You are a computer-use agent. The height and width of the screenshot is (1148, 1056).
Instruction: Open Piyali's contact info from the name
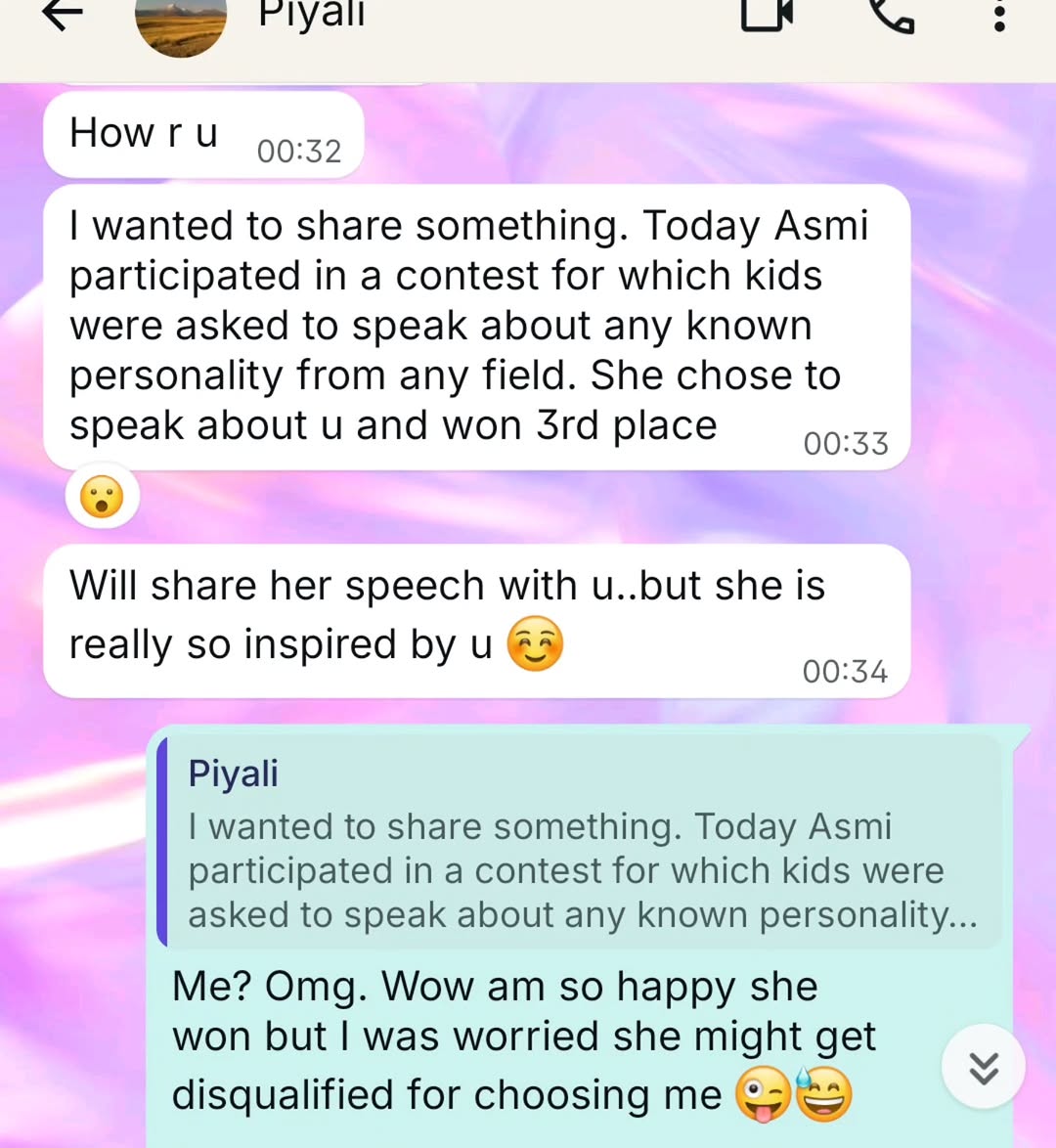(x=311, y=15)
